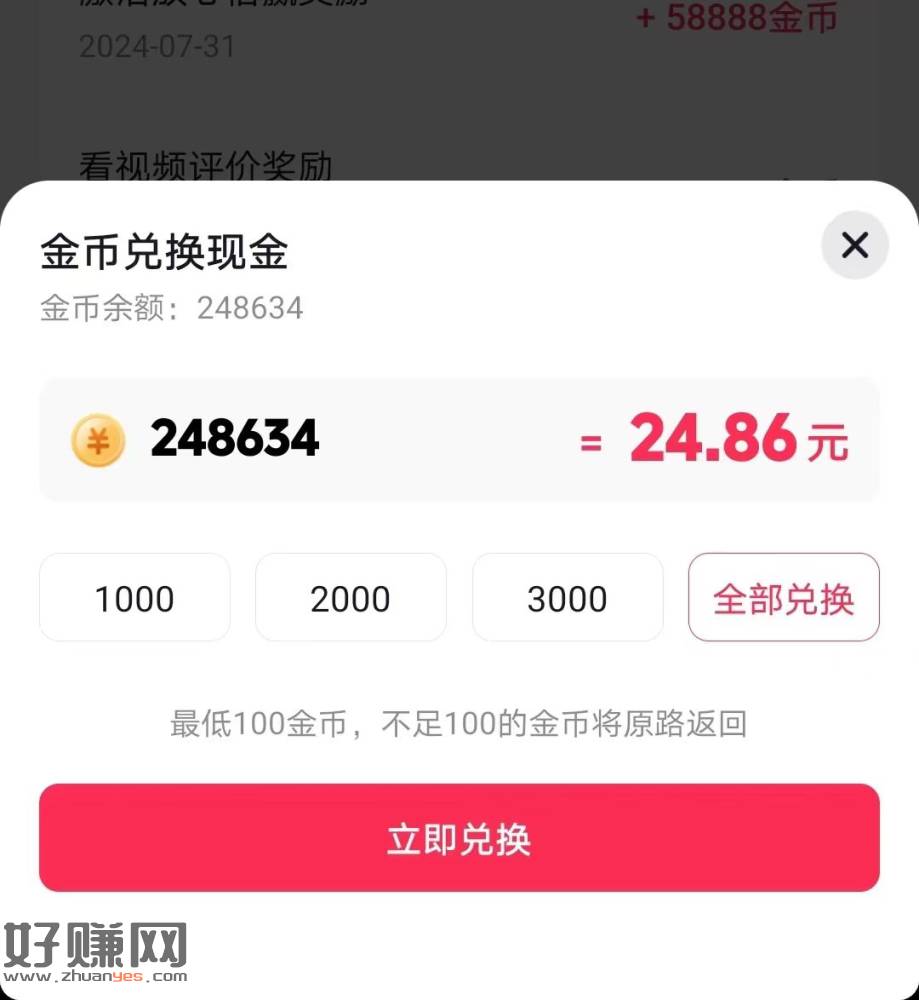This screenshot has width=919, height=1000.
Task: Select the 1000 coin amount
Action: pyautogui.click(x=135, y=598)
